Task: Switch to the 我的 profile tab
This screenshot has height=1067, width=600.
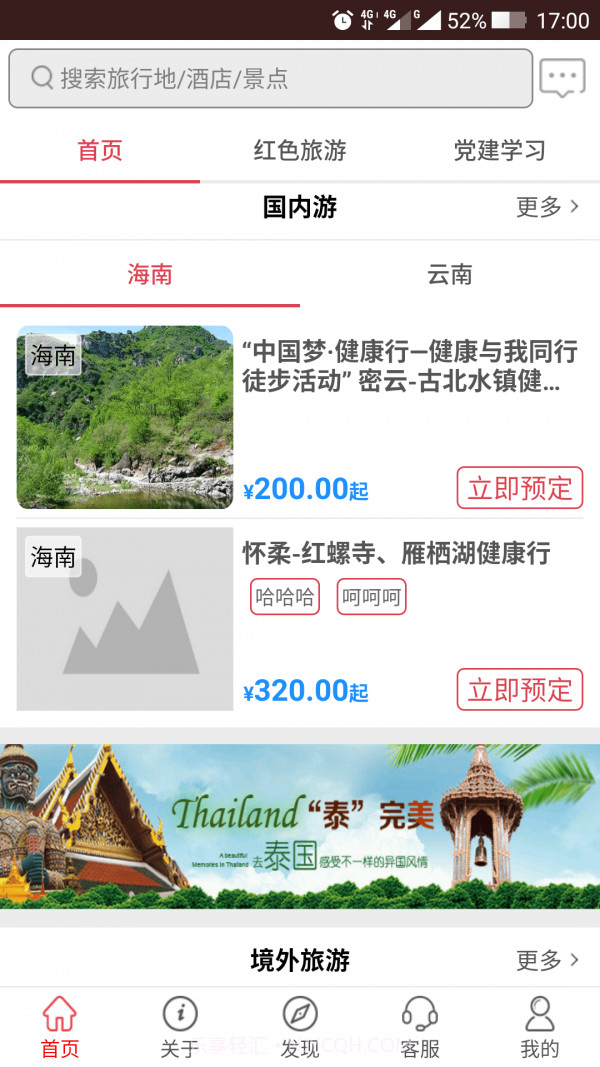Action: click(x=540, y=1027)
